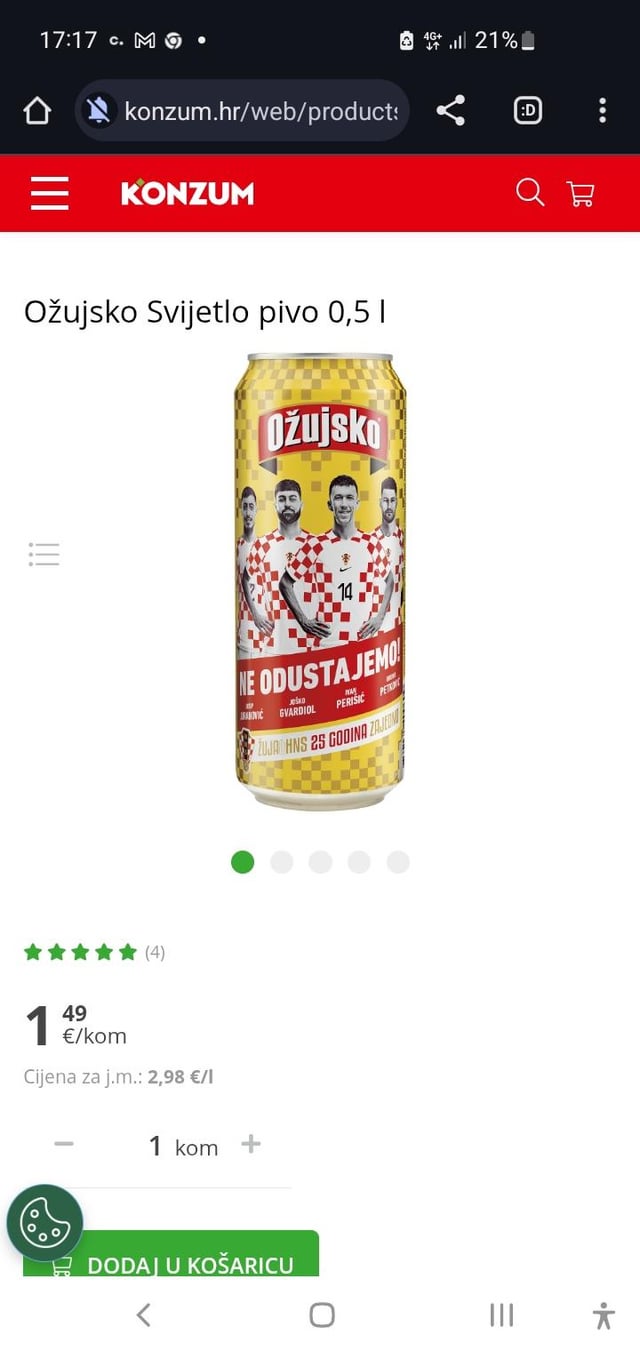Open the browser tab switcher
The height and width of the screenshot is (1351, 640).
(528, 111)
